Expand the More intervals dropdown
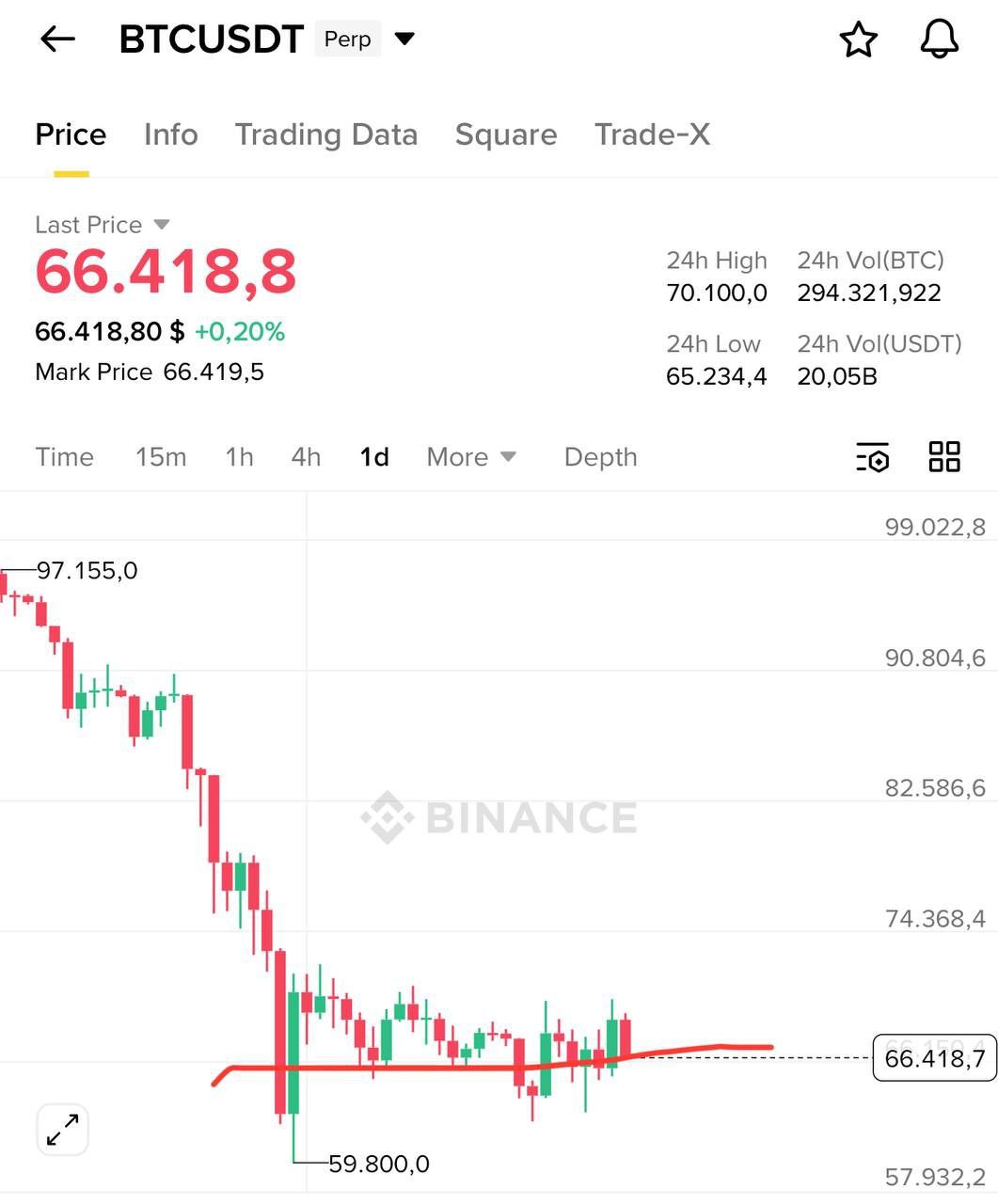This screenshot has height=1204, width=998. 471,457
